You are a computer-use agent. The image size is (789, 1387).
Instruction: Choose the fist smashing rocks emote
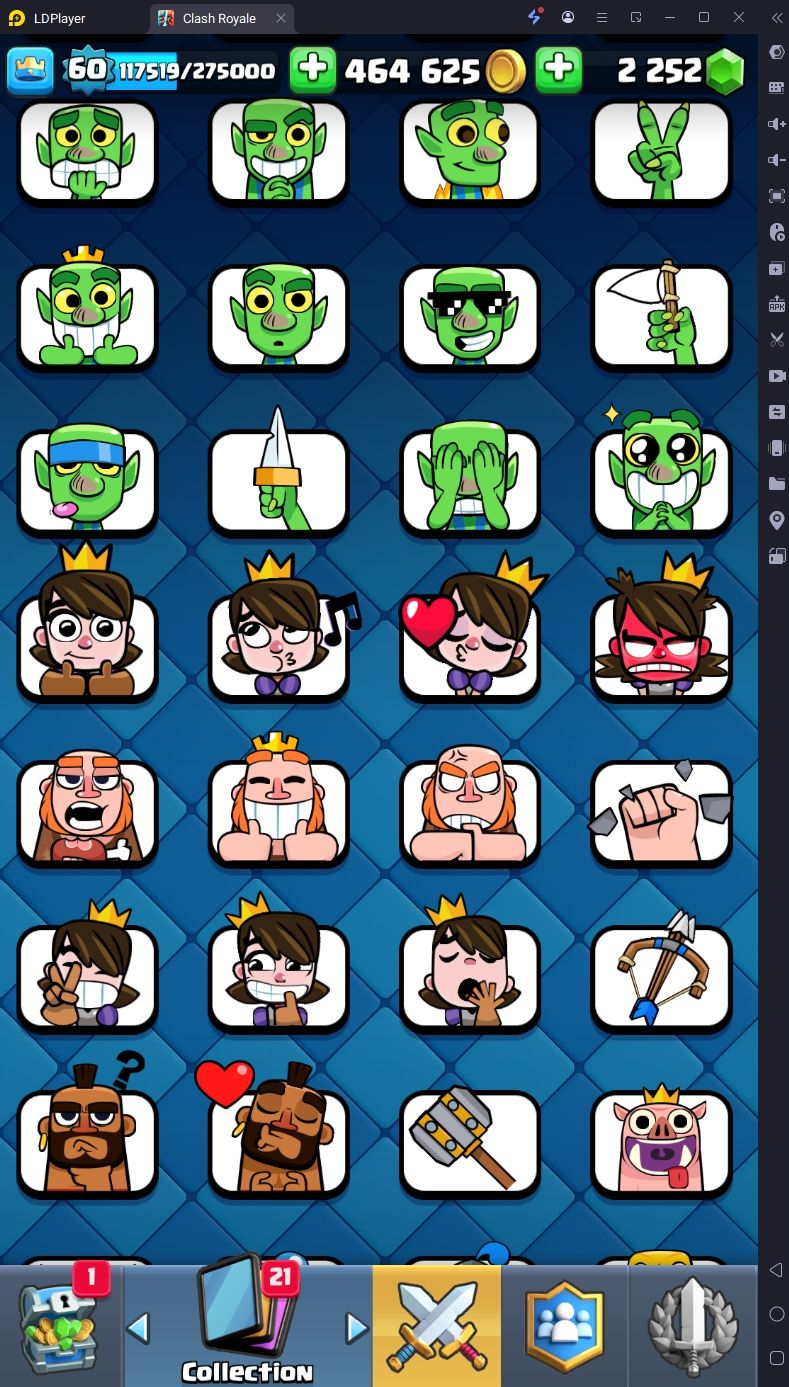(661, 812)
